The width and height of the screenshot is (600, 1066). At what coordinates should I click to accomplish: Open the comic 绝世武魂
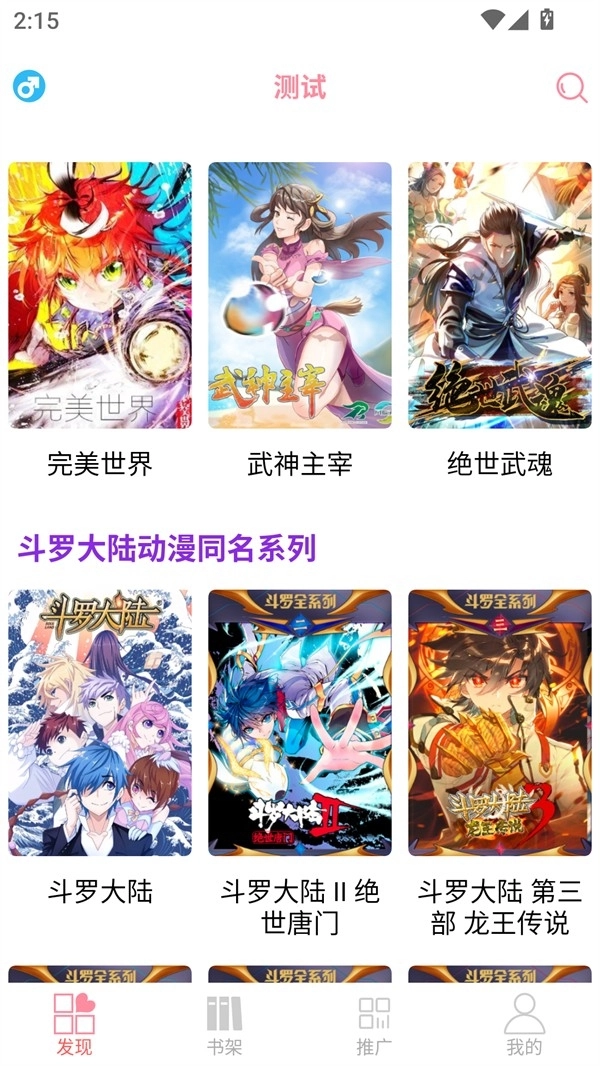500,296
